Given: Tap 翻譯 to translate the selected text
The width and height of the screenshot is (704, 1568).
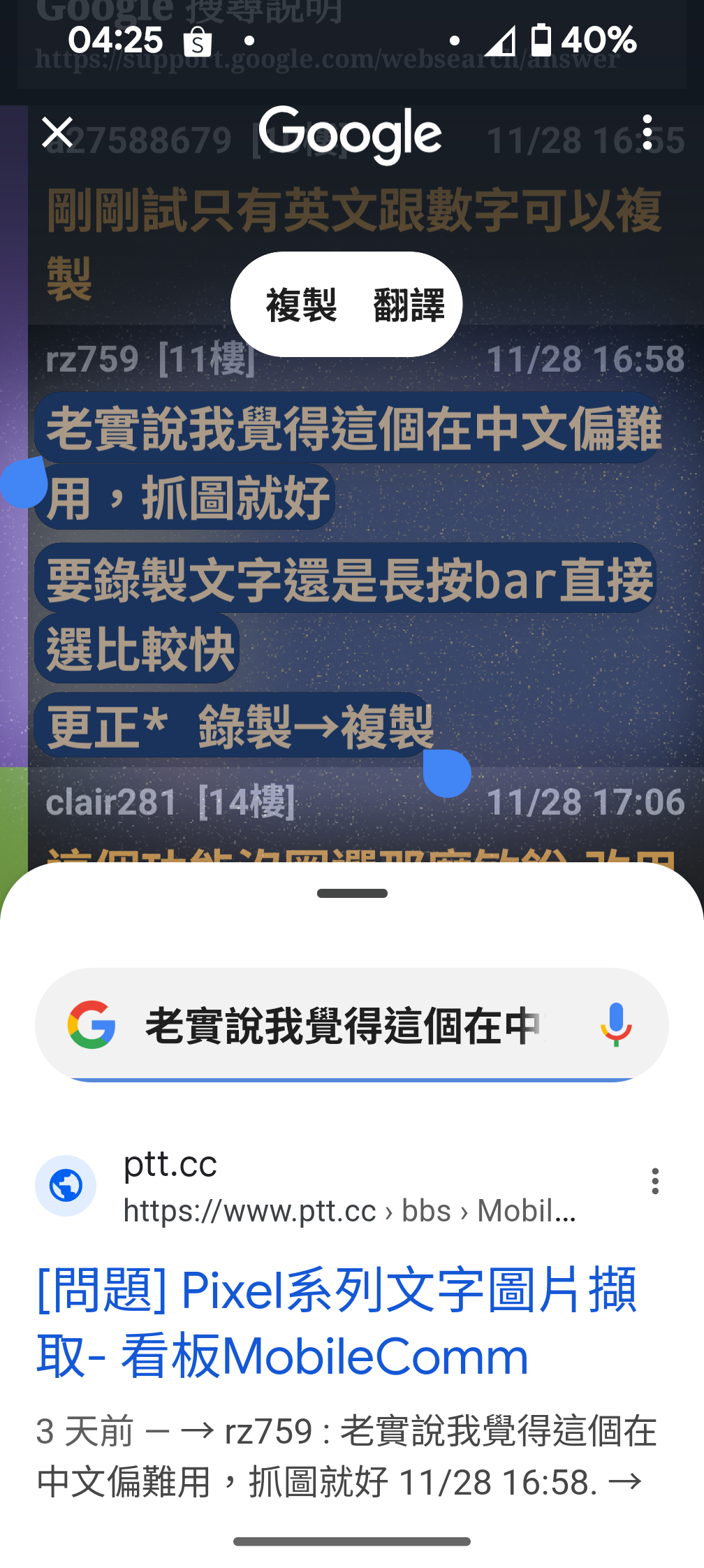Looking at the screenshot, I should pyautogui.click(x=409, y=305).
